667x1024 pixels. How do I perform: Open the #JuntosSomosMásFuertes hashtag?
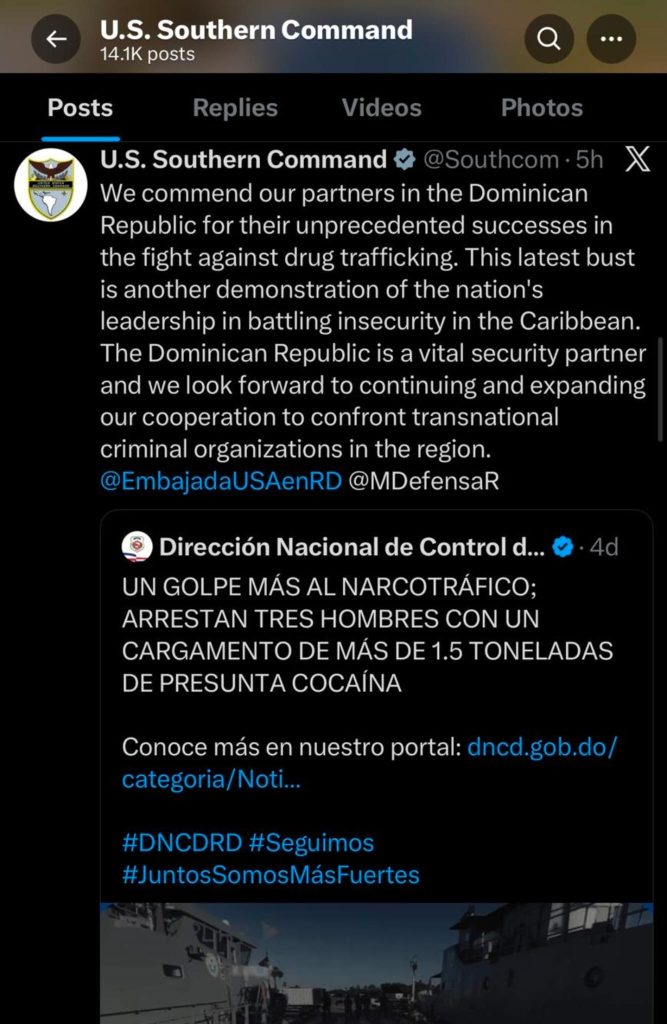coord(270,875)
